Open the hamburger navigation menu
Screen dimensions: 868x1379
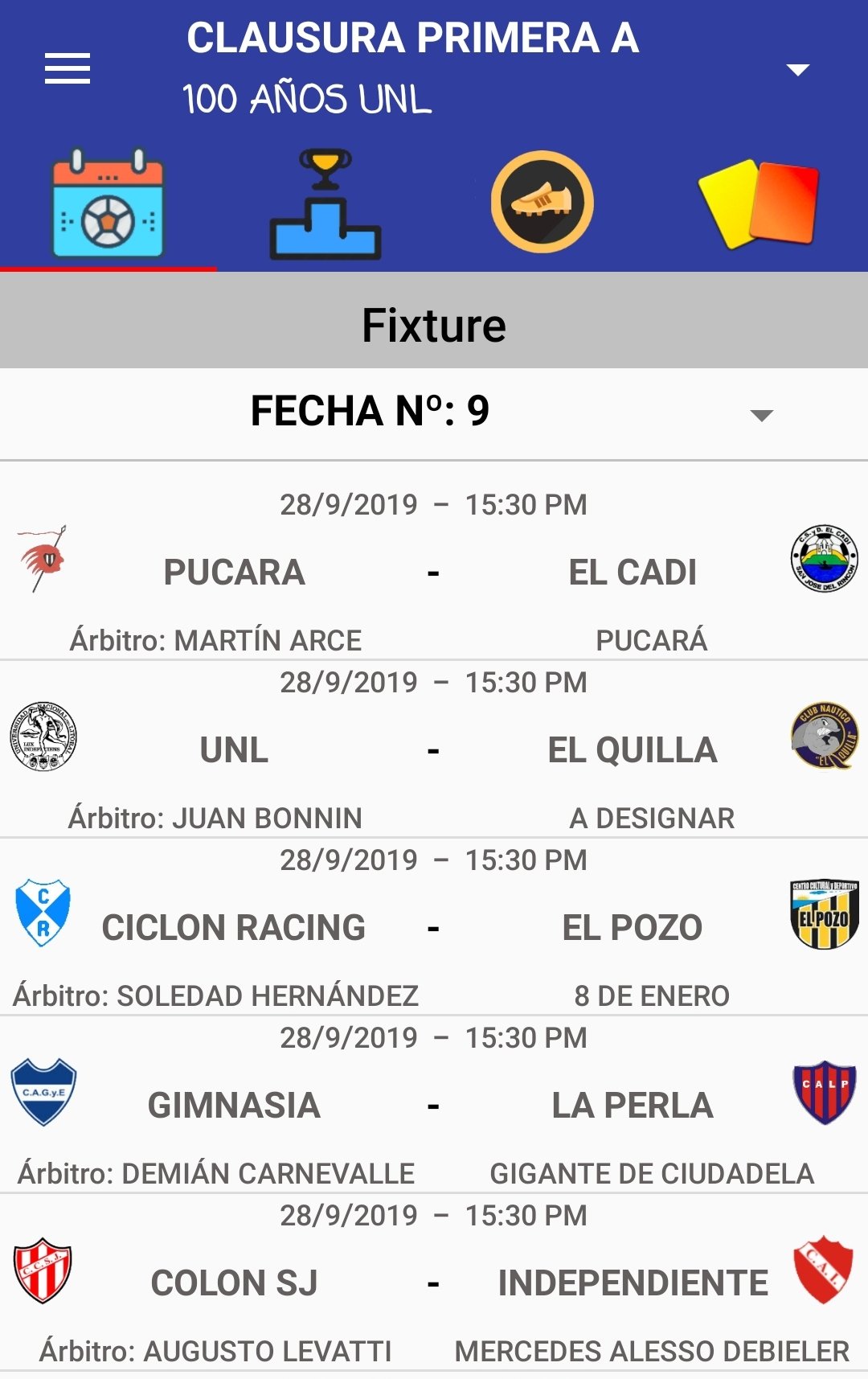click(68, 68)
